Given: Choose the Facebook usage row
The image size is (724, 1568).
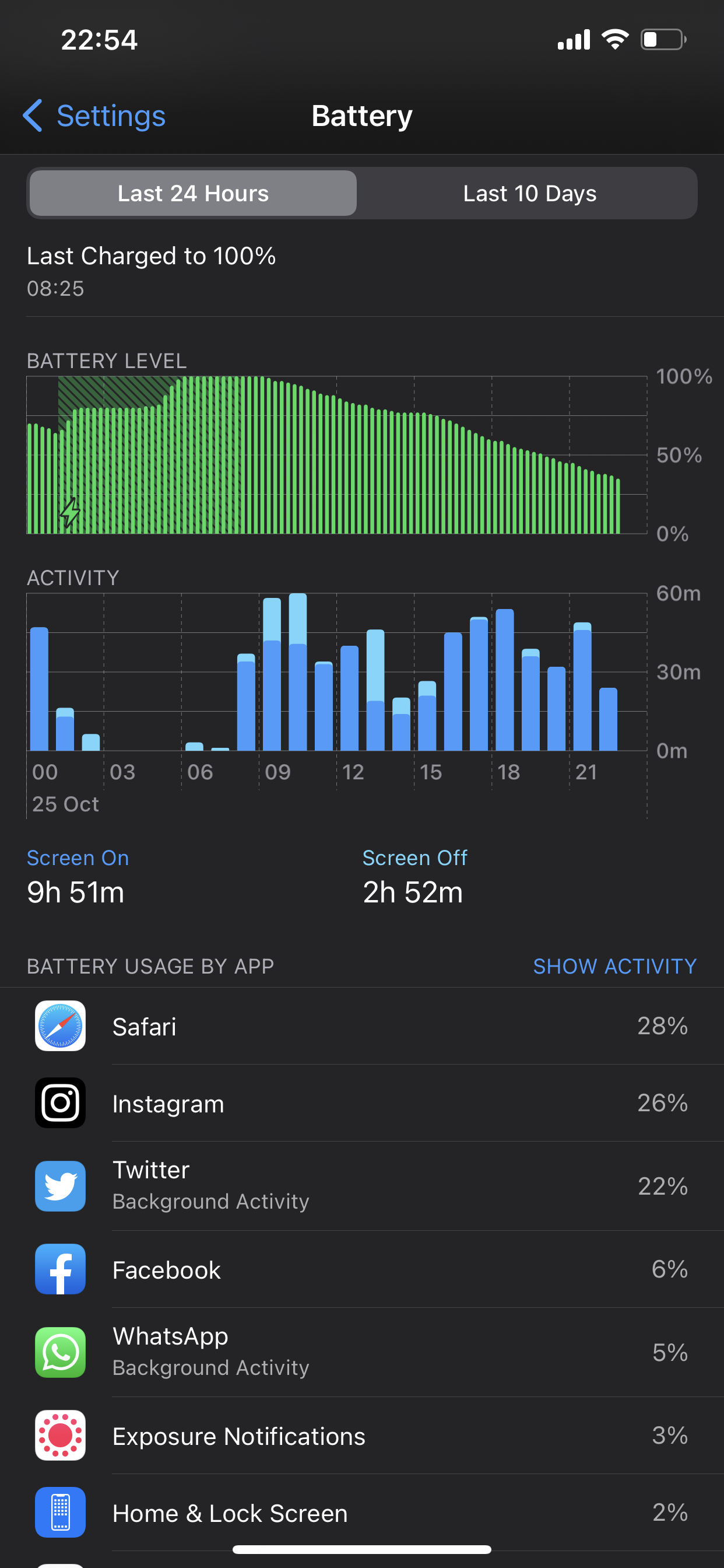Looking at the screenshot, I should point(362,1269).
